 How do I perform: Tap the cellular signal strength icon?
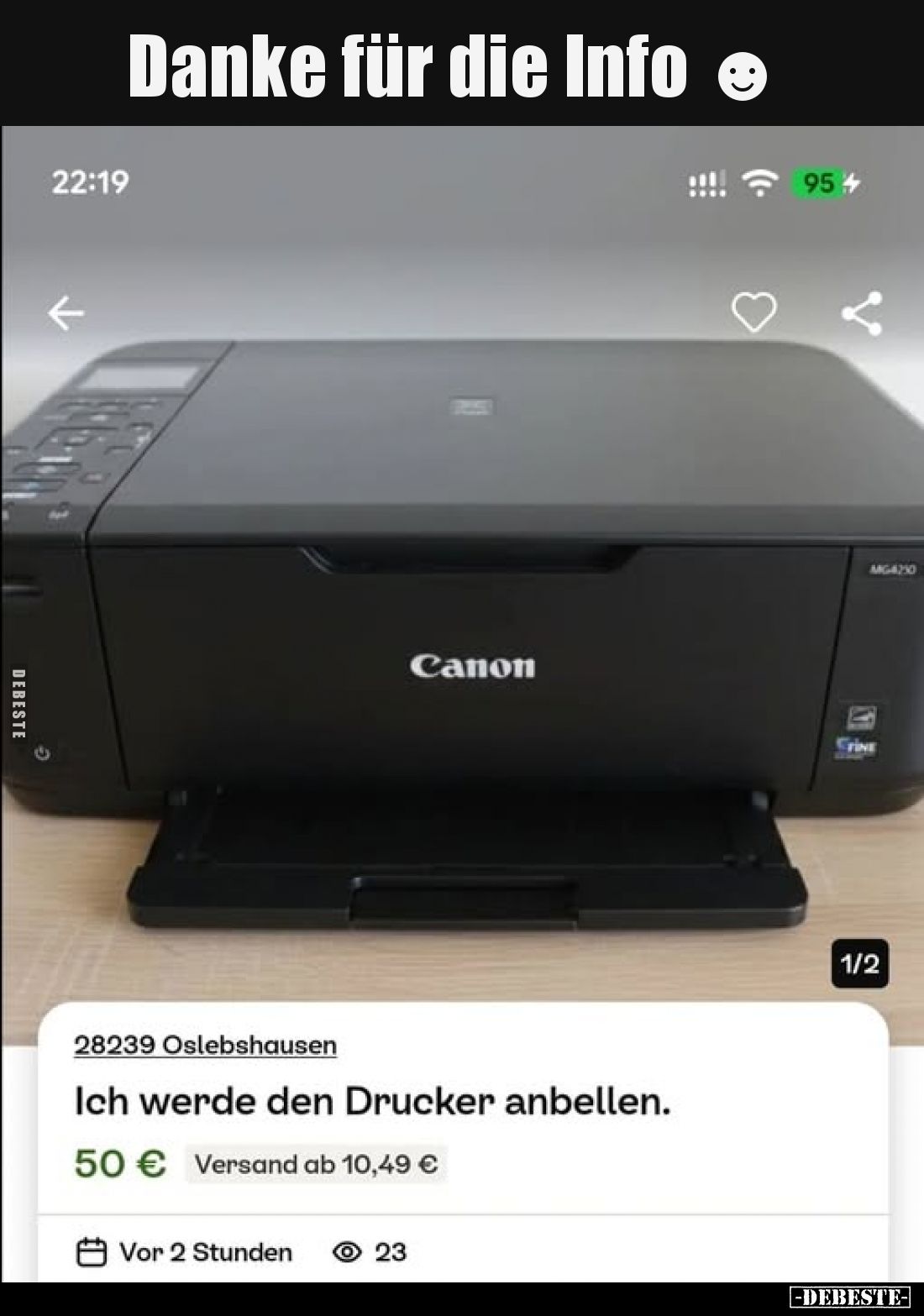pyautogui.click(x=706, y=184)
